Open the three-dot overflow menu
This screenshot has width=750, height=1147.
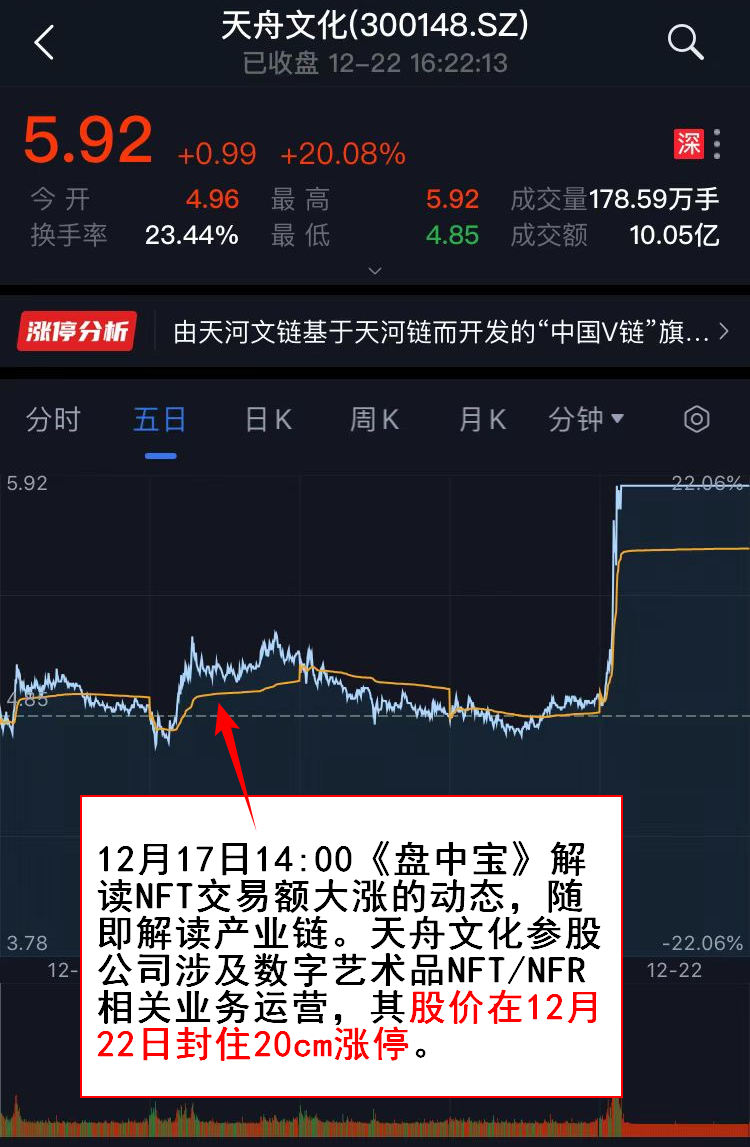(717, 144)
